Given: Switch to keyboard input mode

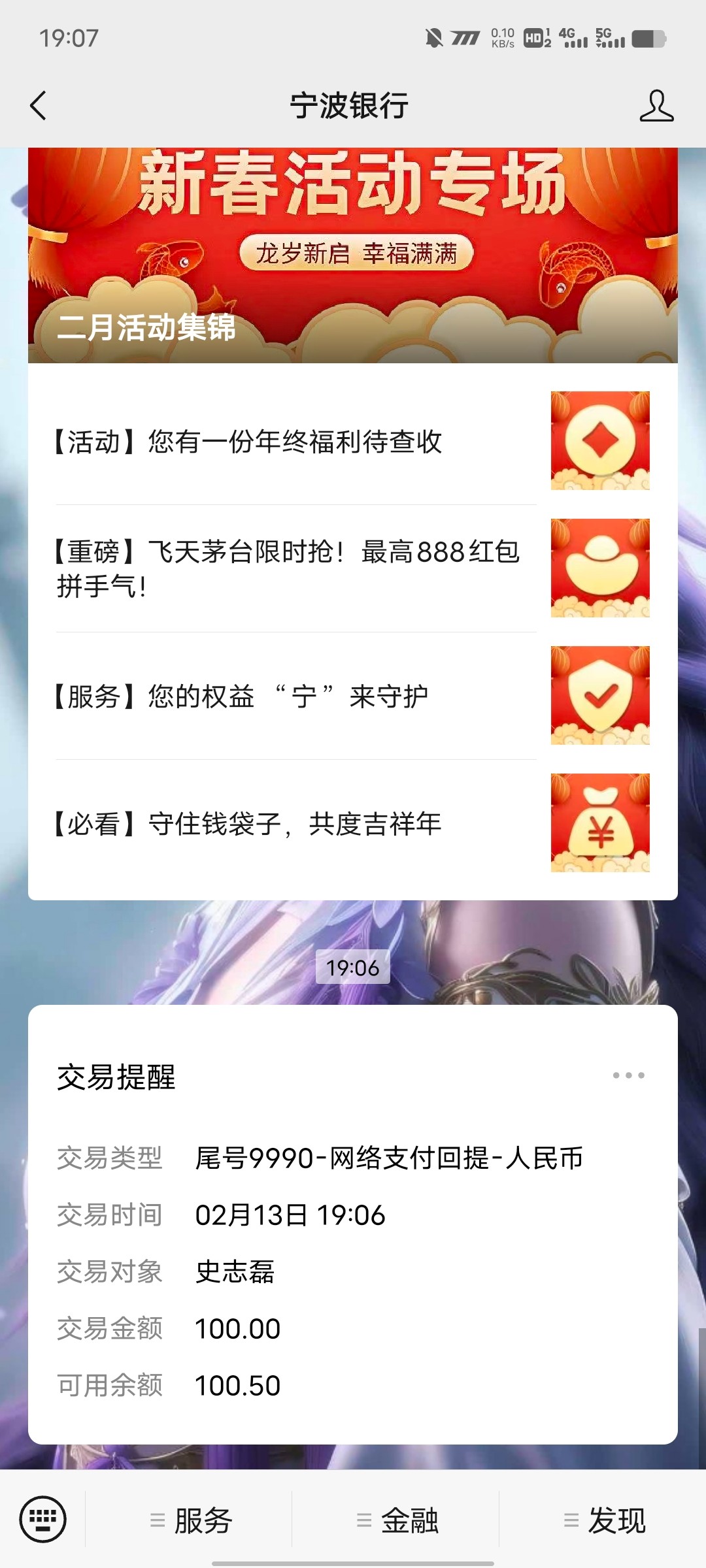Looking at the screenshot, I should tap(43, 1519).
